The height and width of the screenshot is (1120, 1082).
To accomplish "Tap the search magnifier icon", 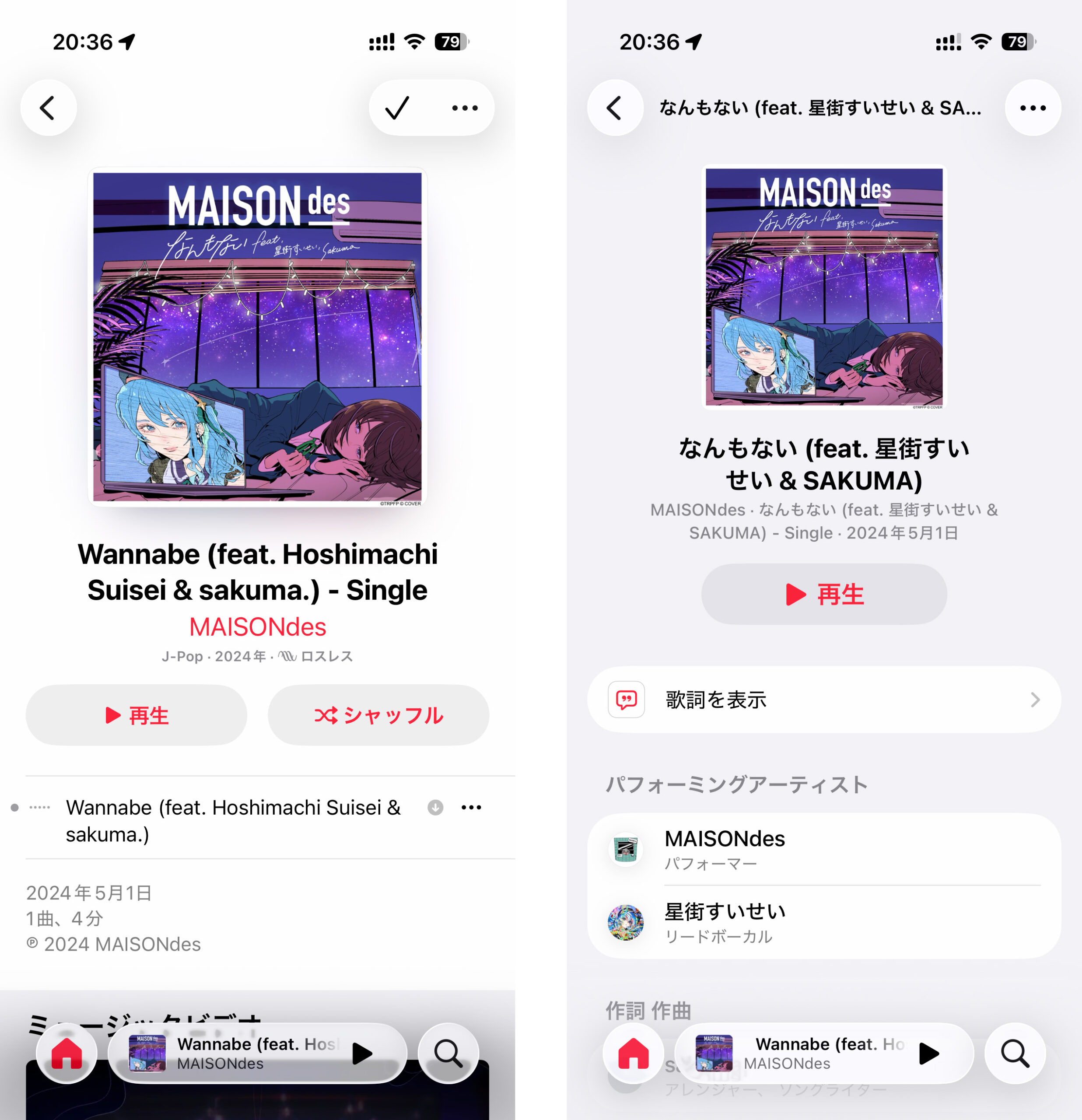I will click(448, 1053).
